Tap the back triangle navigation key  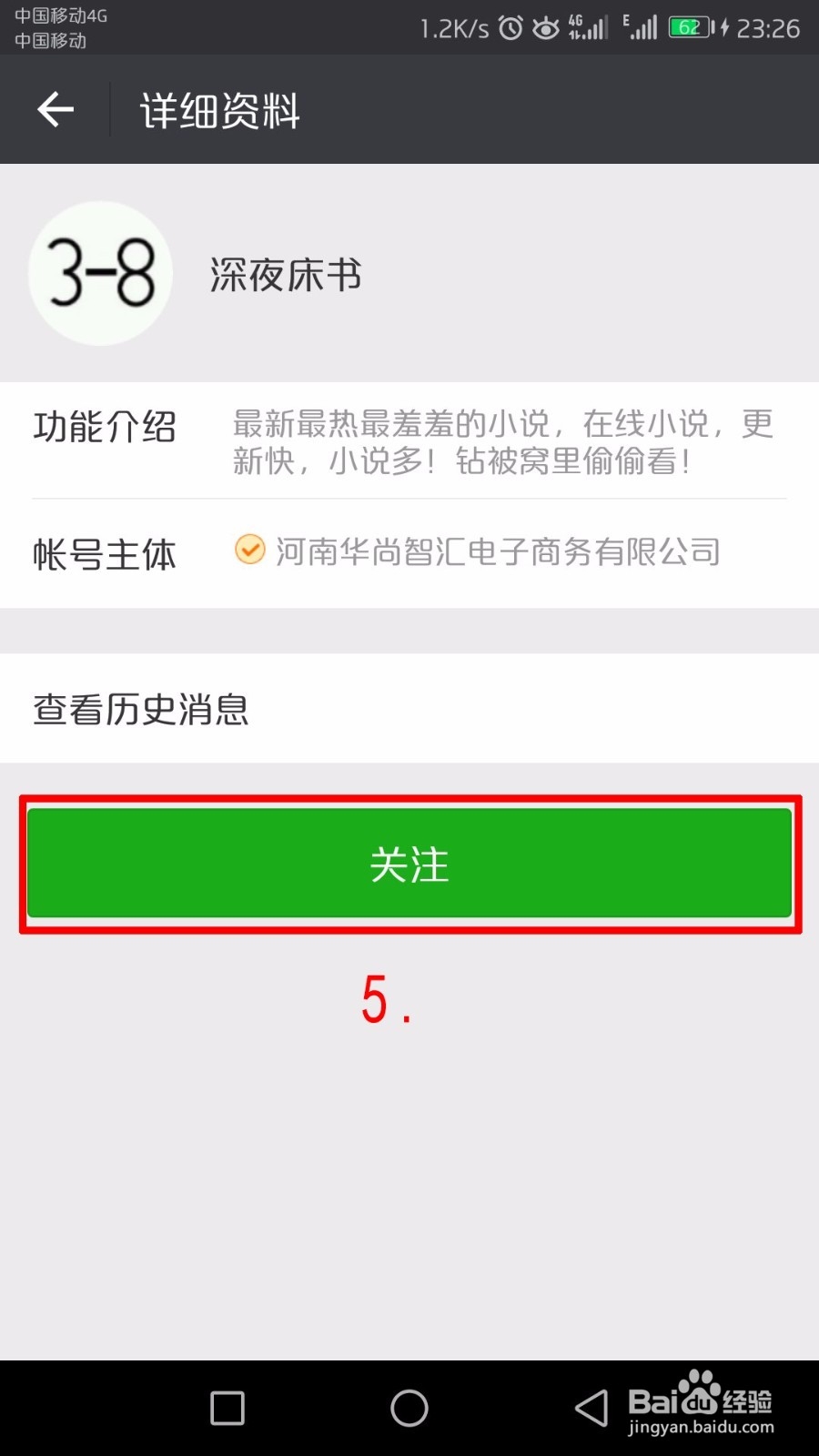589,1408
